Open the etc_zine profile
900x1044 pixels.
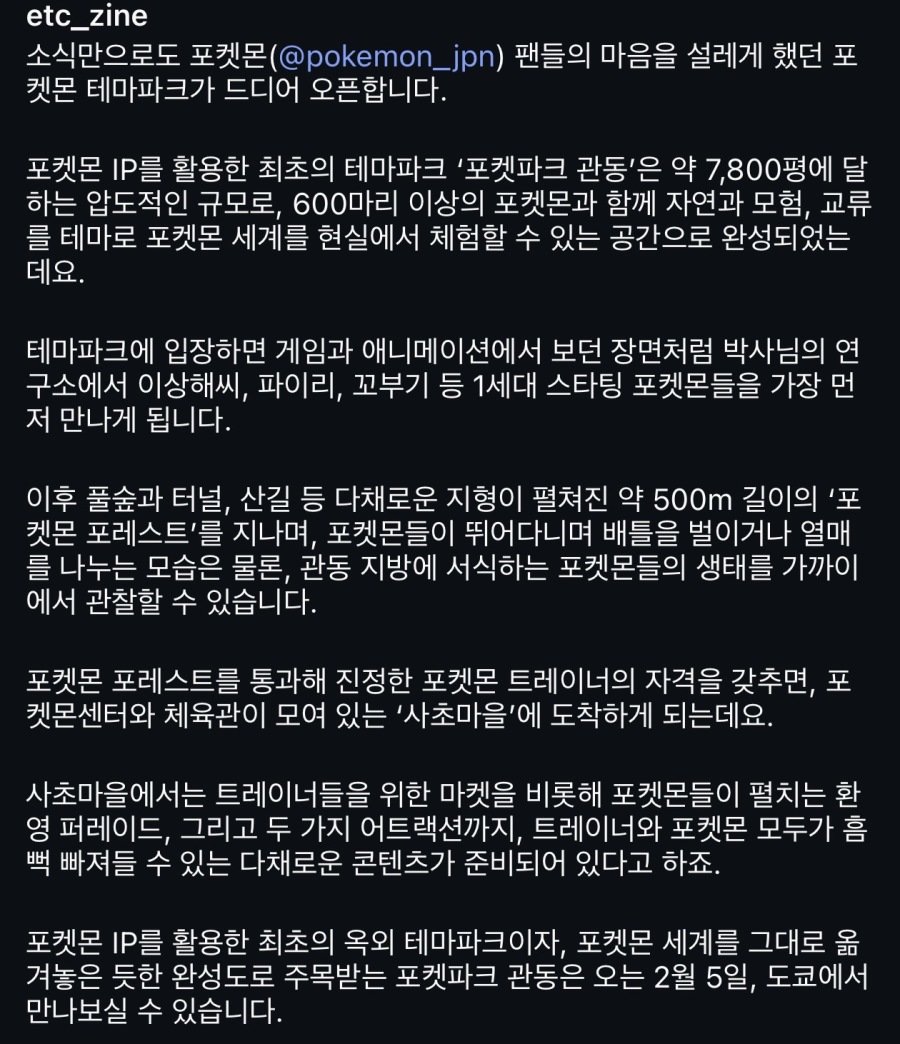coord(86,16)
